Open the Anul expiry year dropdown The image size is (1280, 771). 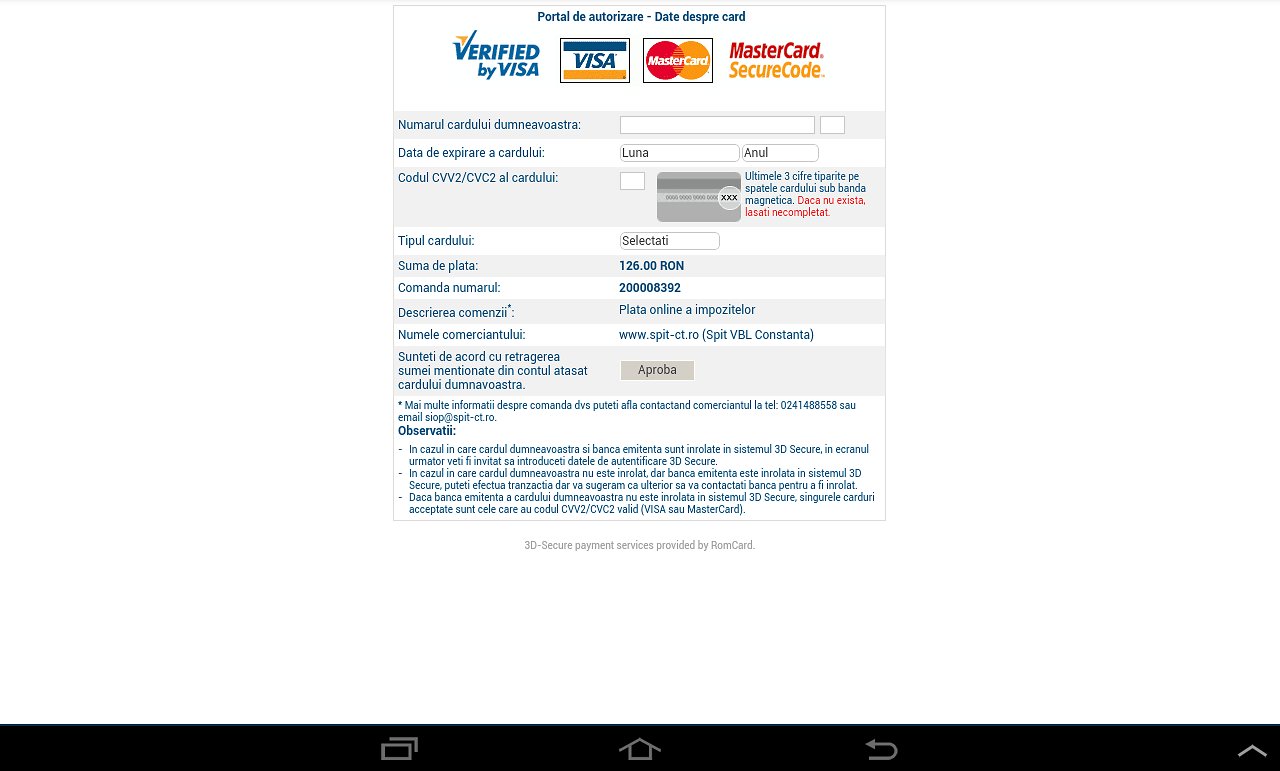780,153
